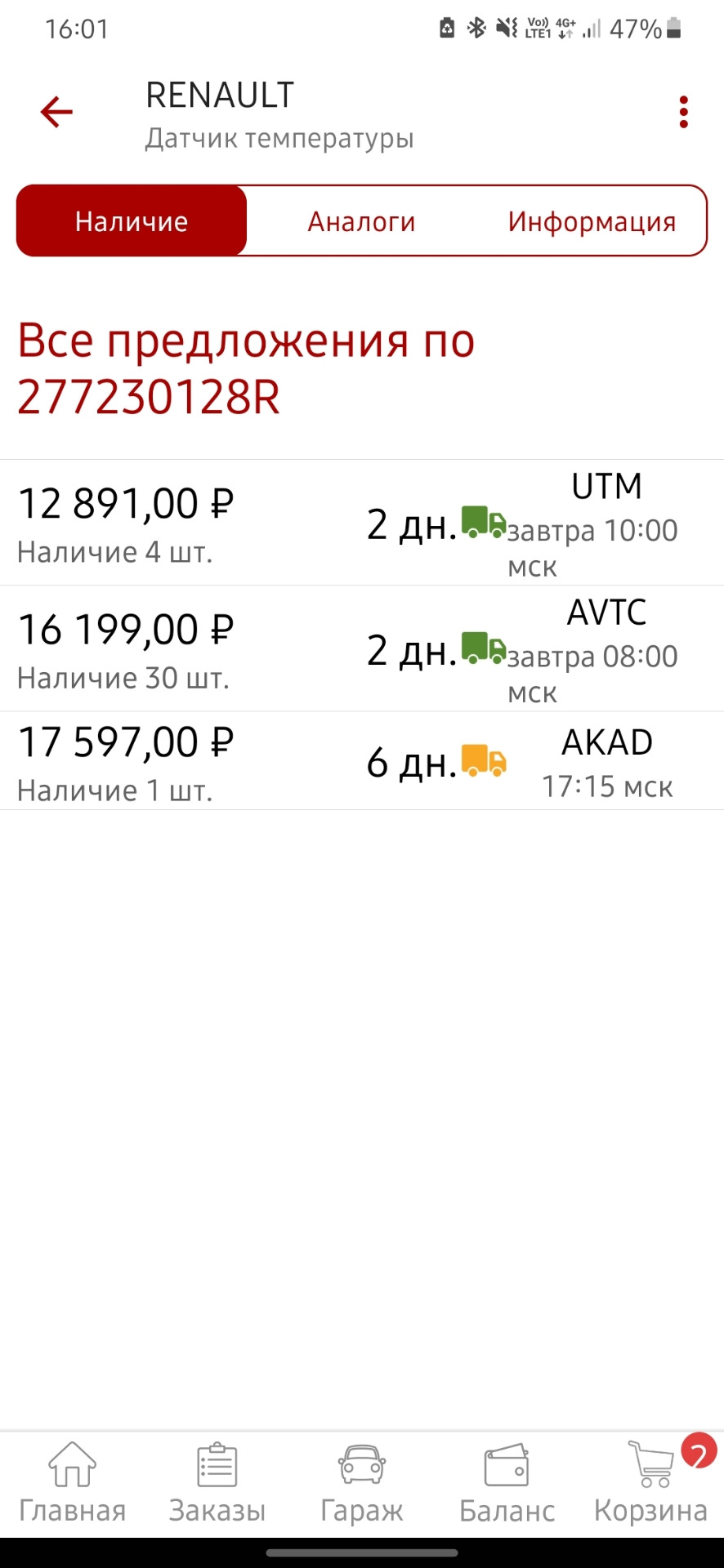Go back with the red arrow
This screenshot has width=724, height=1568.
[x=56, y=112]
